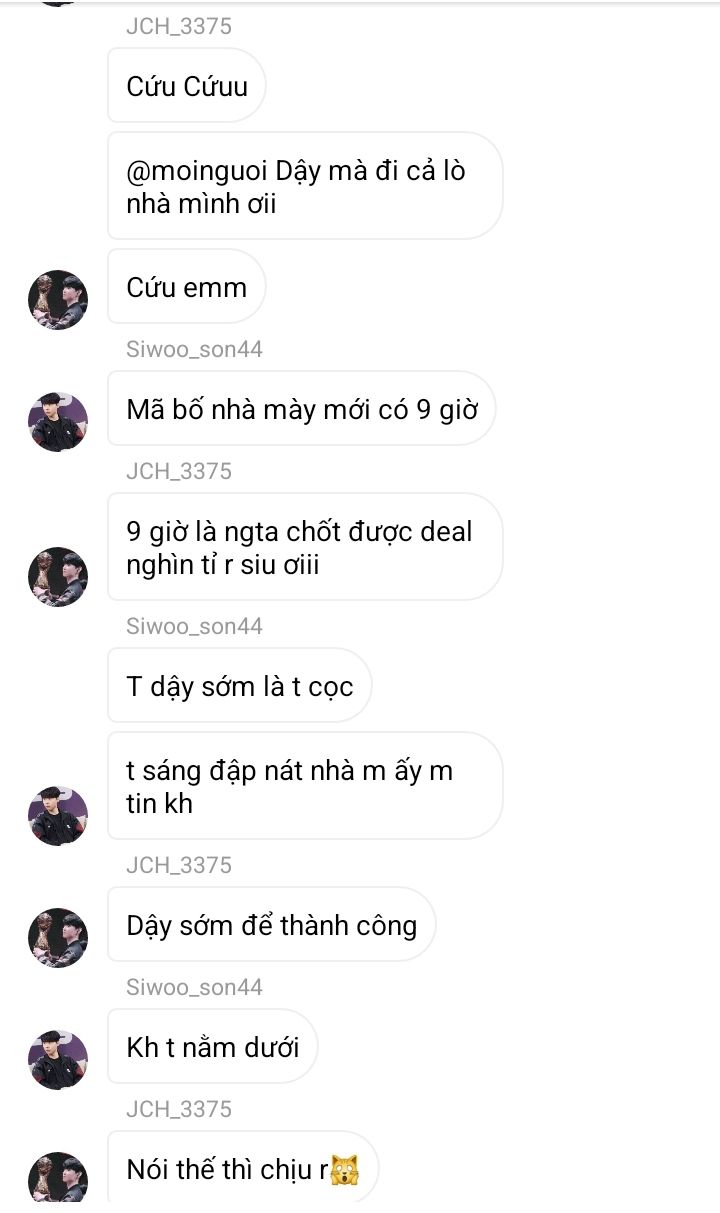720x1213 pixels.
Task: Open the avatar beside the "Cứu emm" message
Action: 58,299
